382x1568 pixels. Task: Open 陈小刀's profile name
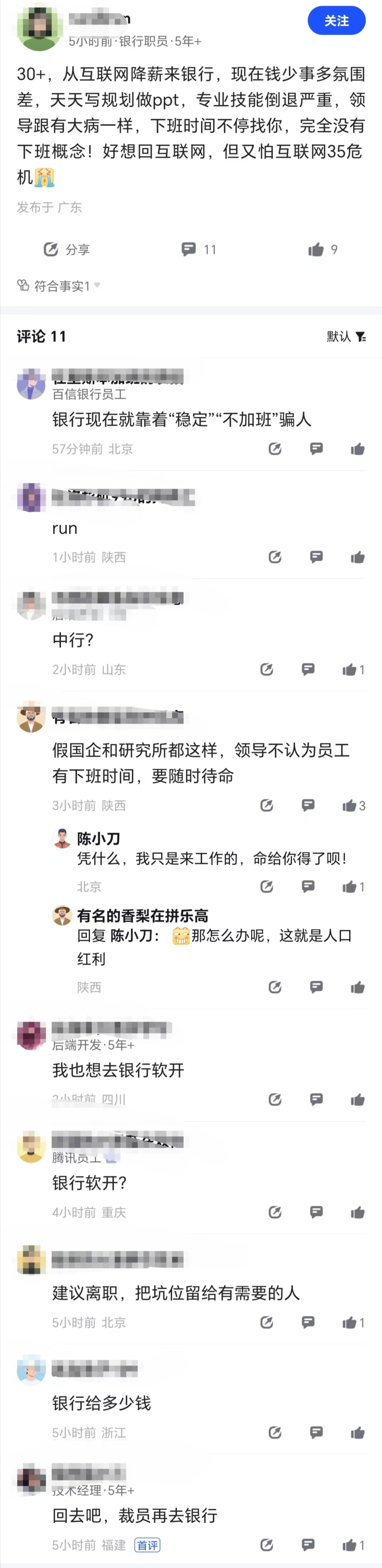pos(98,838)
